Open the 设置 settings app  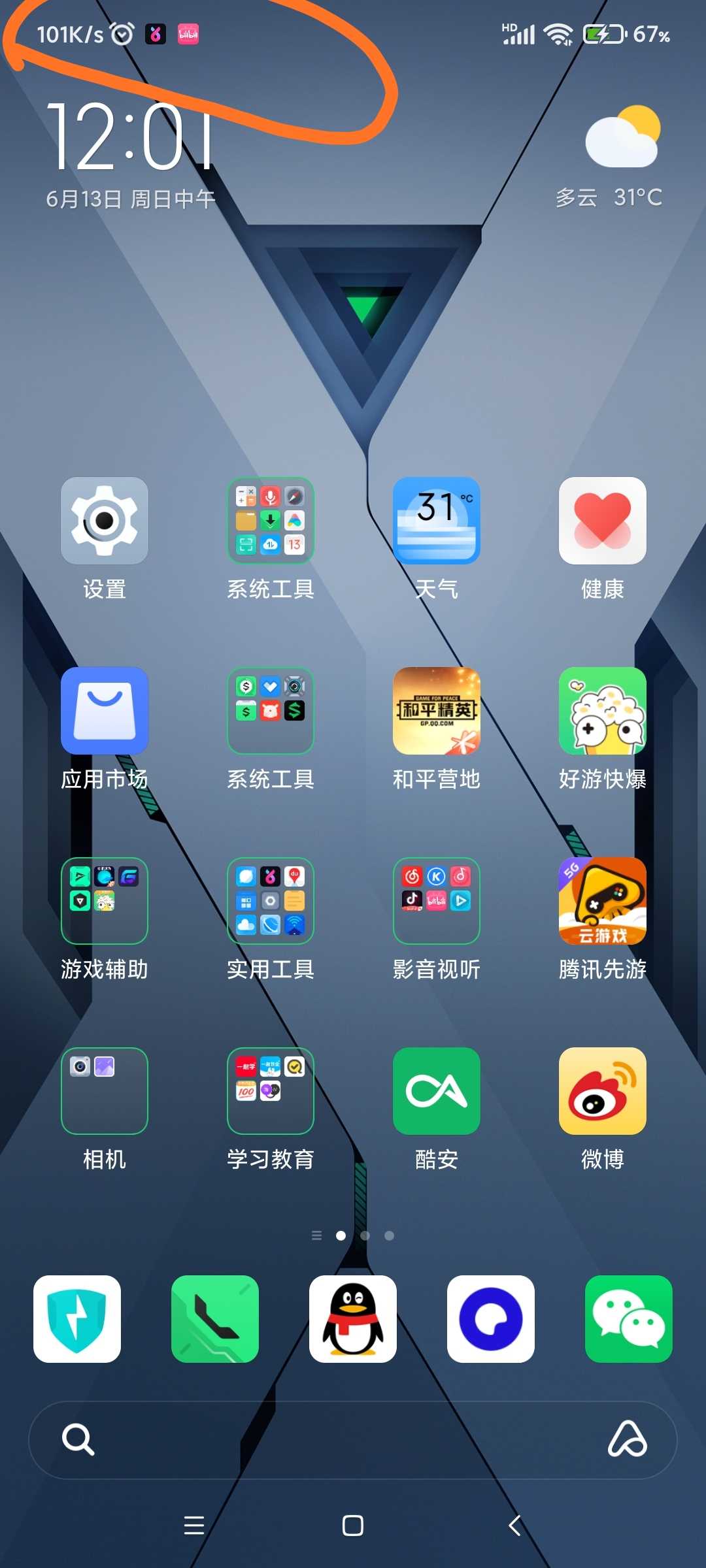(x=105, y=521)
